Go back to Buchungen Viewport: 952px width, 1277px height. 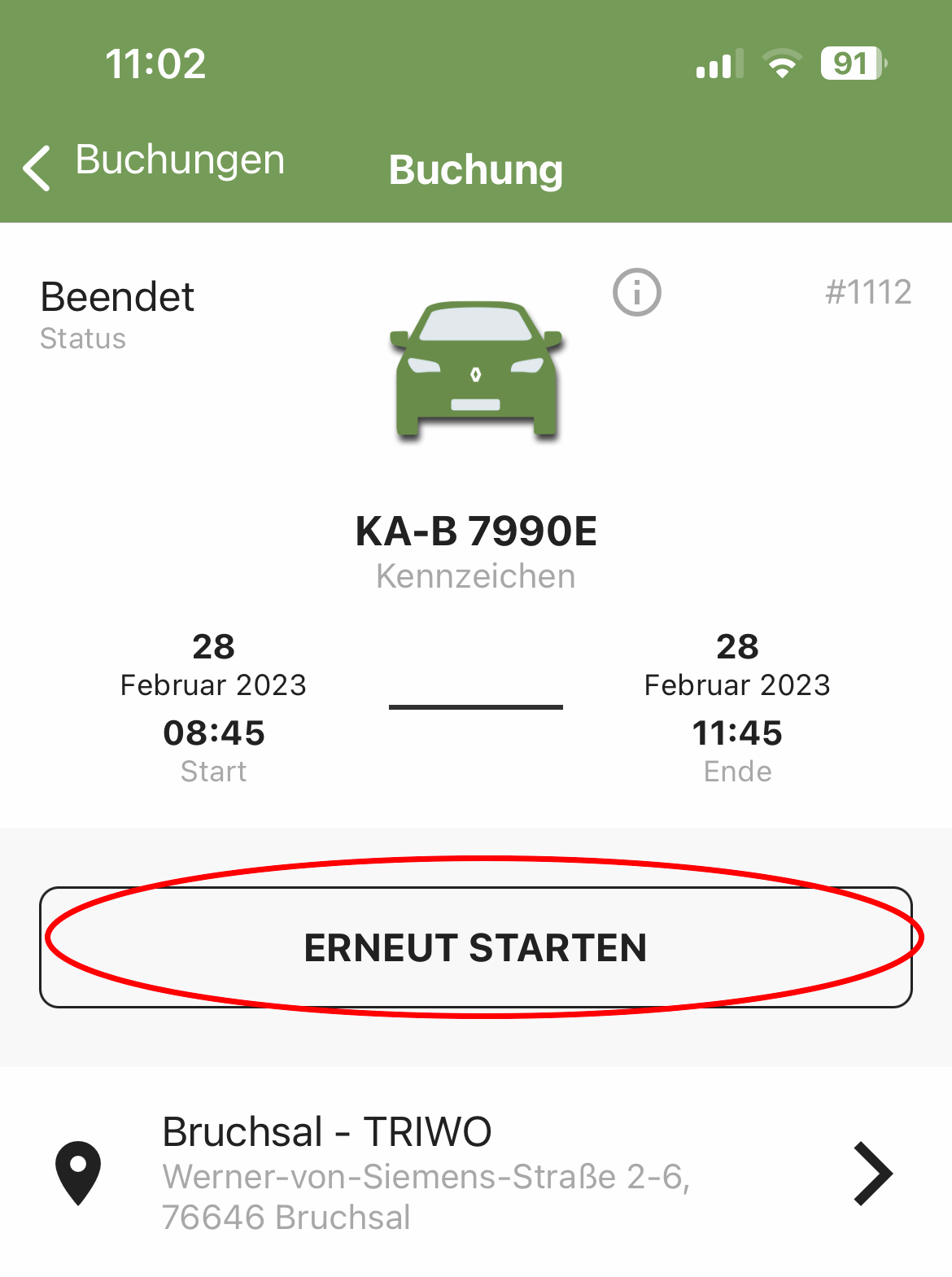155,163
